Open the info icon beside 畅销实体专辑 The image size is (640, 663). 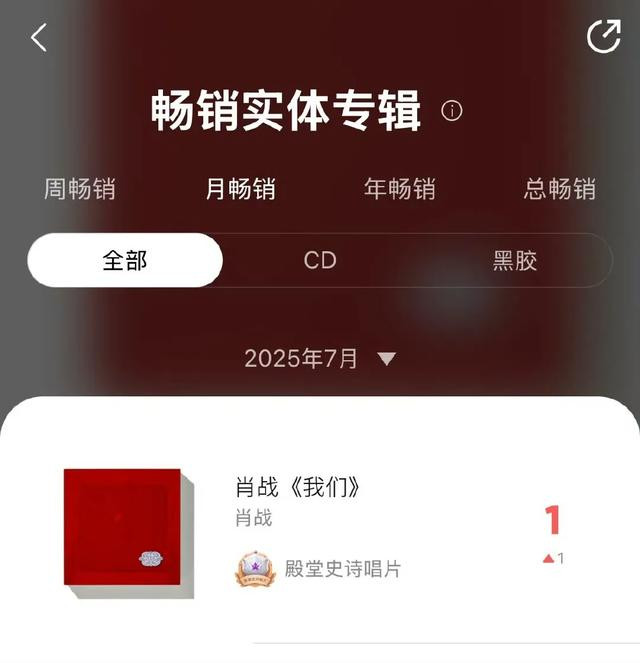452,111
